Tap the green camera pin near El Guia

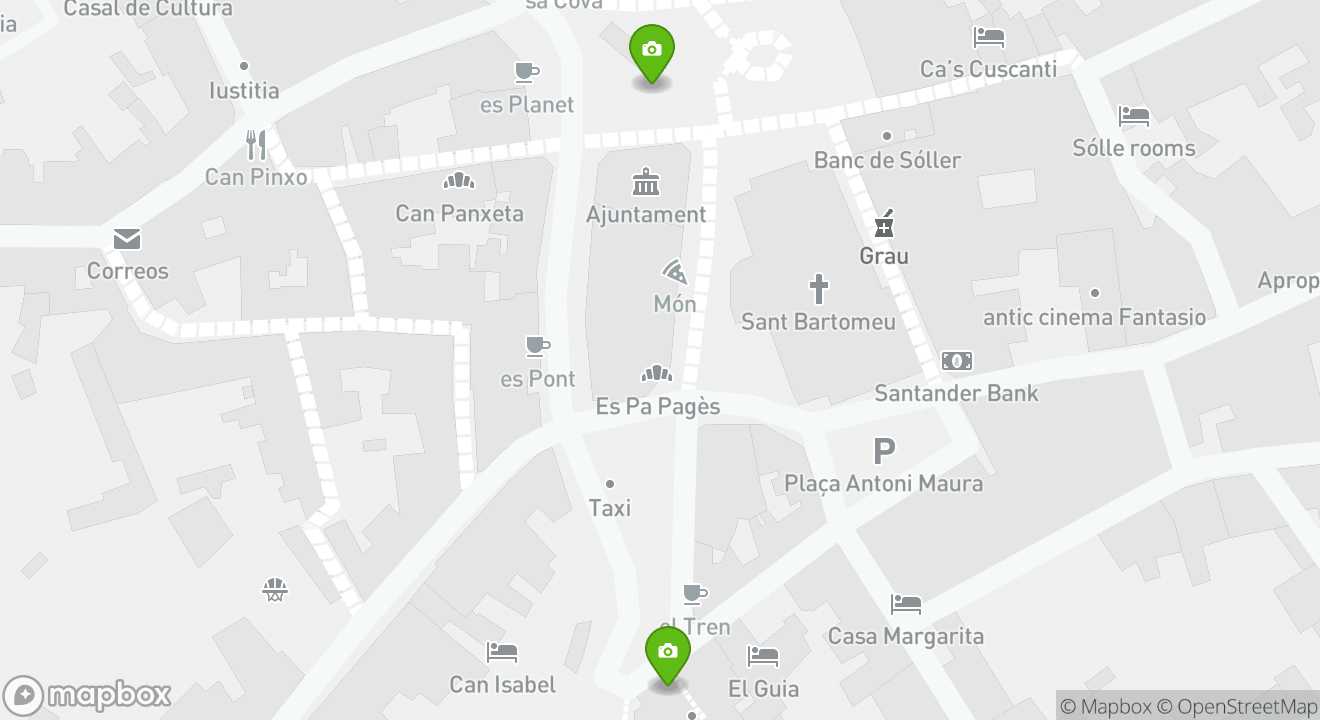click(668, 653)
